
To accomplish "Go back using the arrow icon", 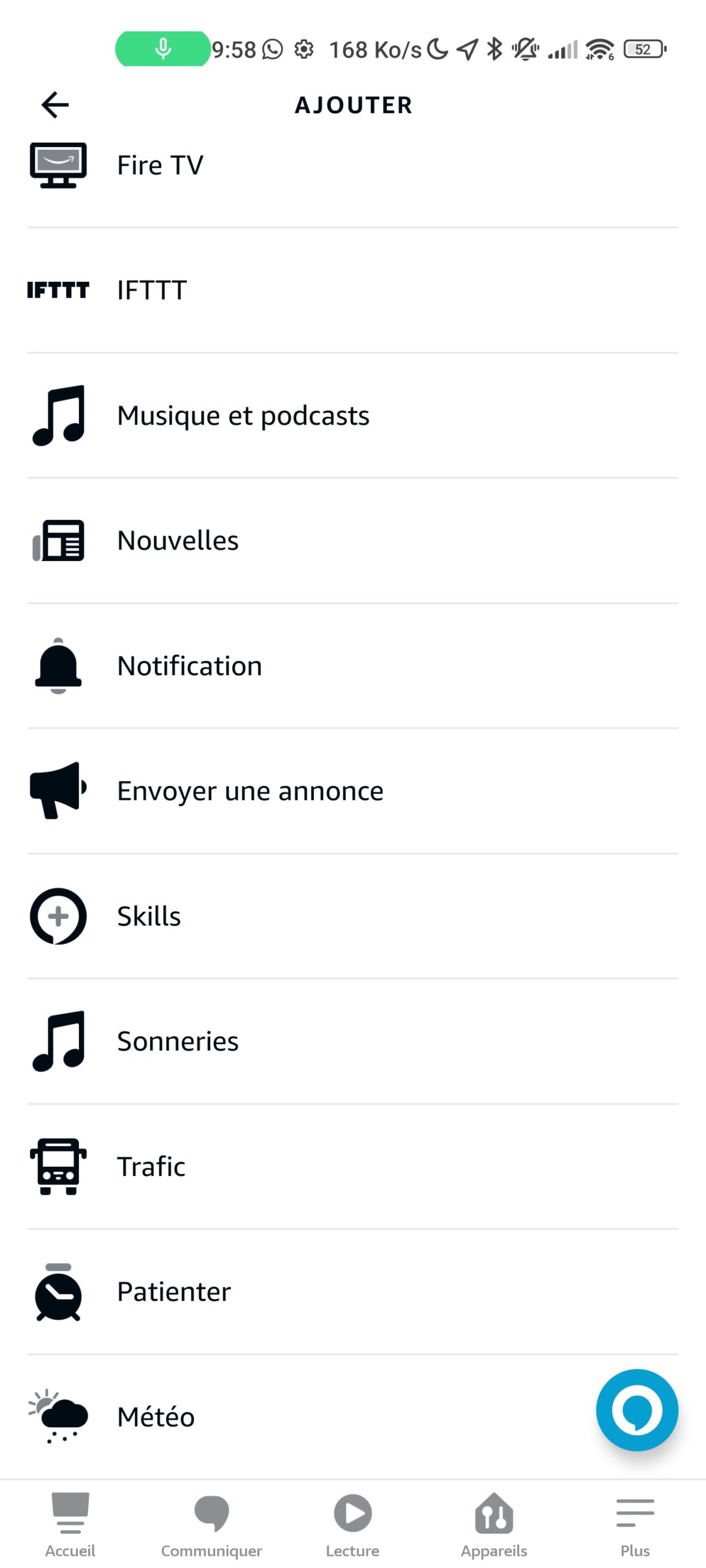I will point(55,105).
